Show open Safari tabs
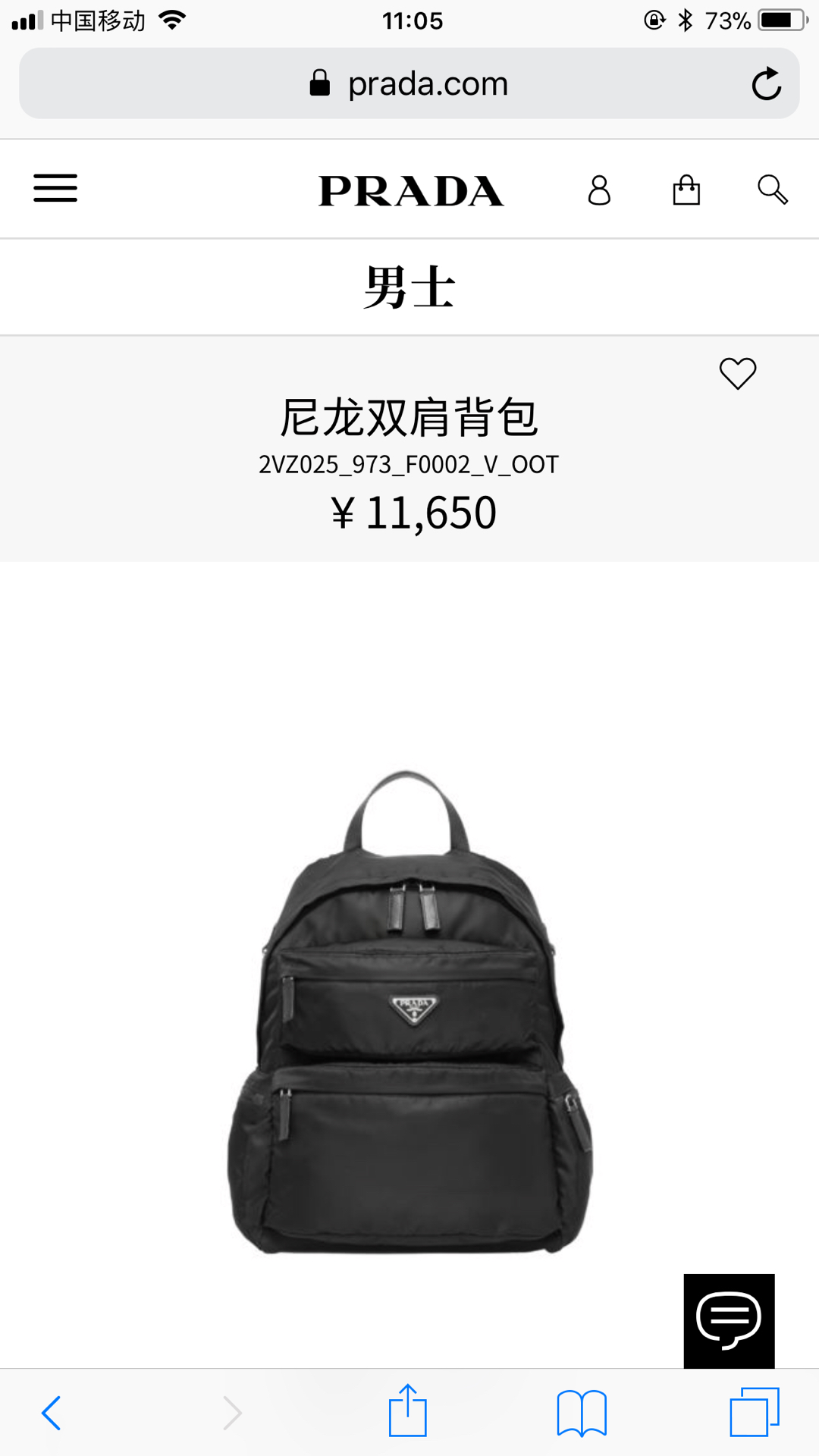Screen dimensions: 819x1456 [x=755, y=1412]
